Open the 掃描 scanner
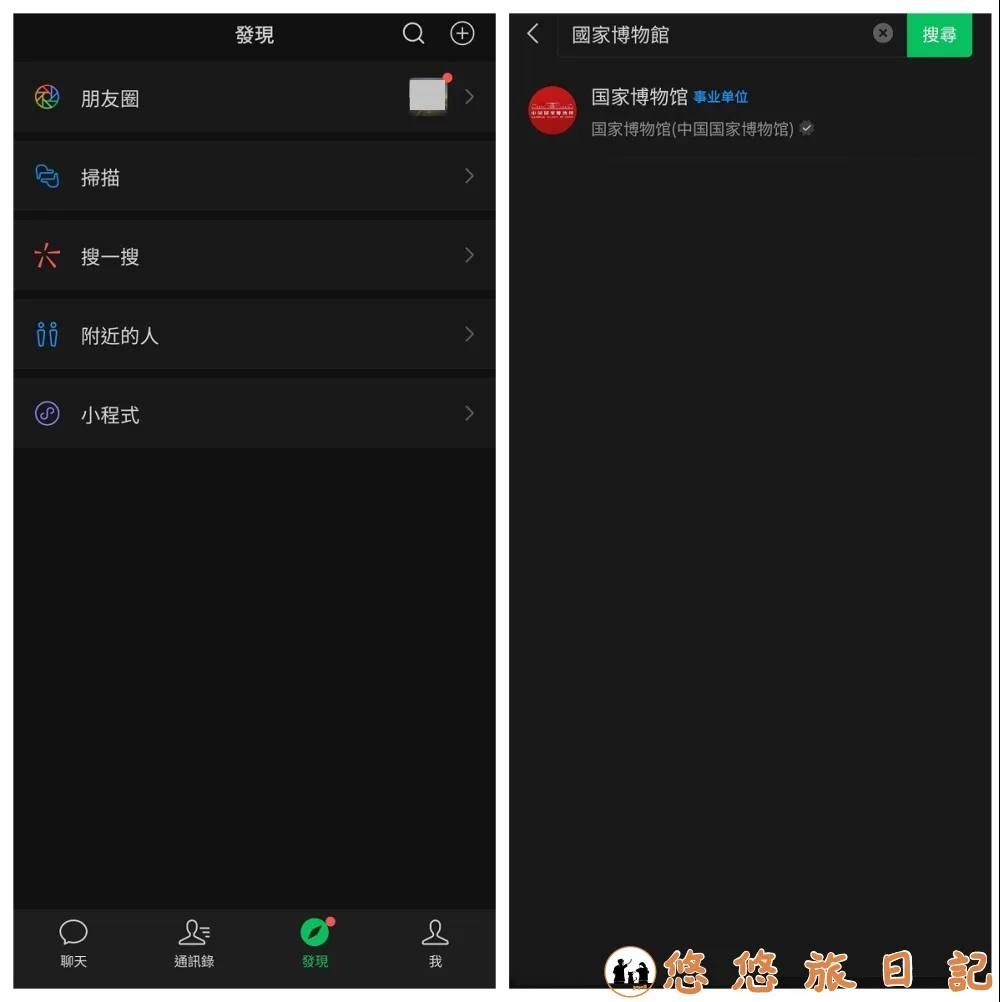Image resolution: width=1000 pixels, height=1002 pixels. [254, 177]
